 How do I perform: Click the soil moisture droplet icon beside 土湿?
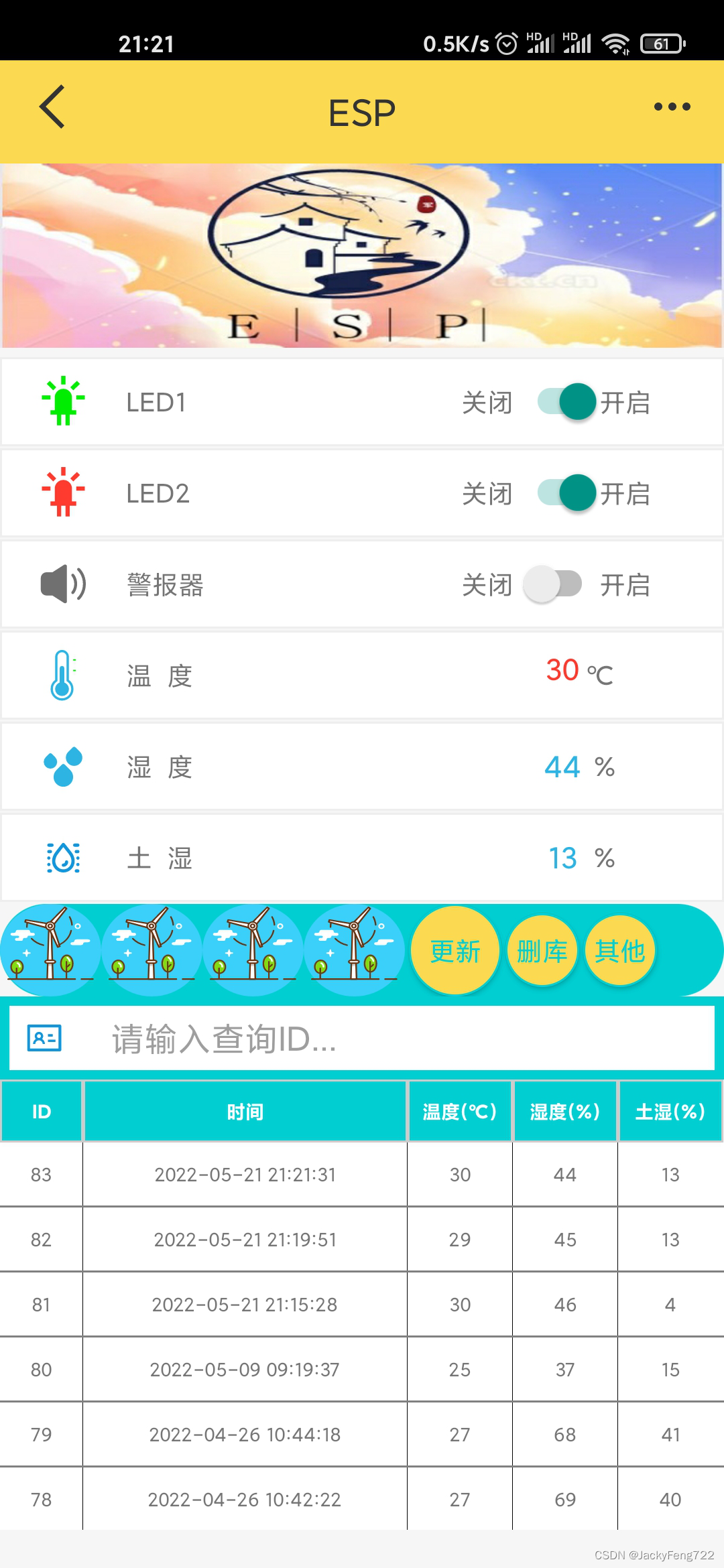click(64, 858)
